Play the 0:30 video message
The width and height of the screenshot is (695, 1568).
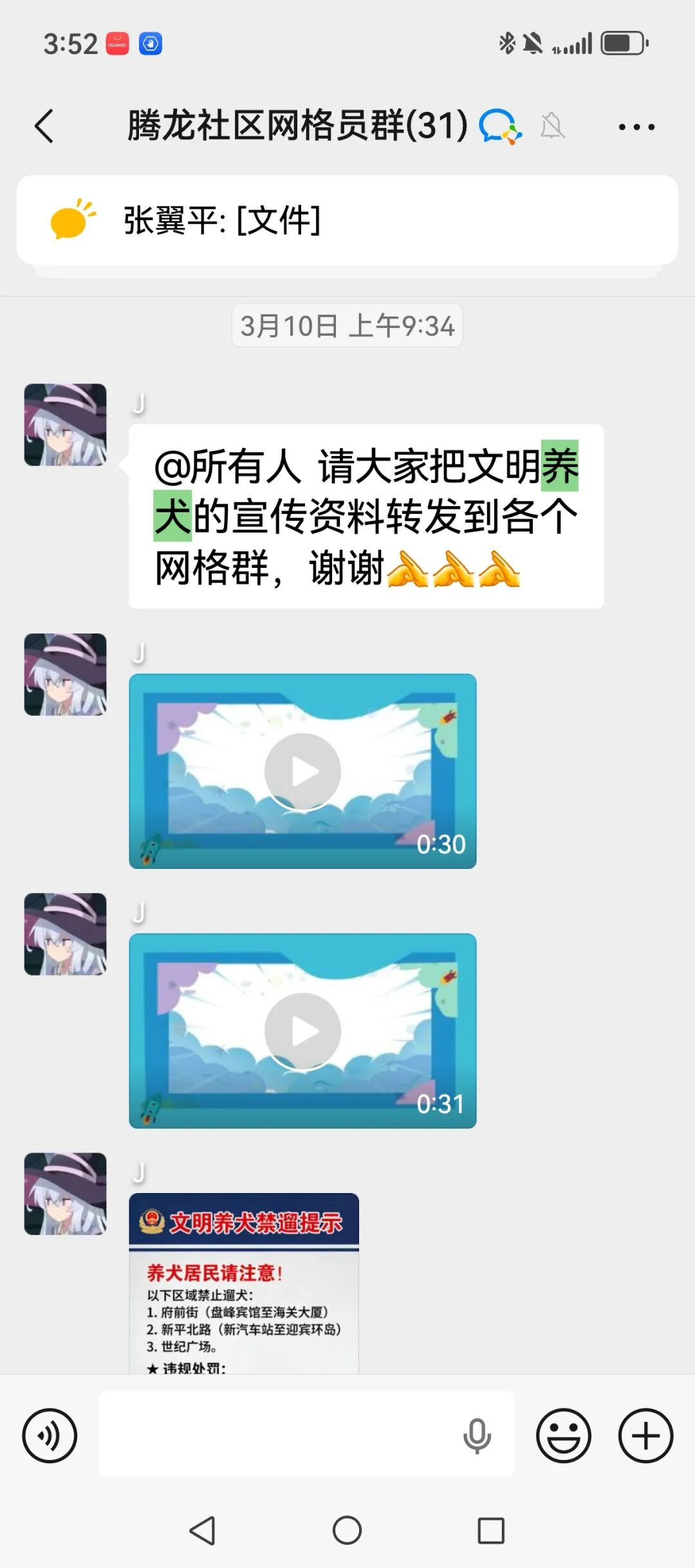[302, 771]
